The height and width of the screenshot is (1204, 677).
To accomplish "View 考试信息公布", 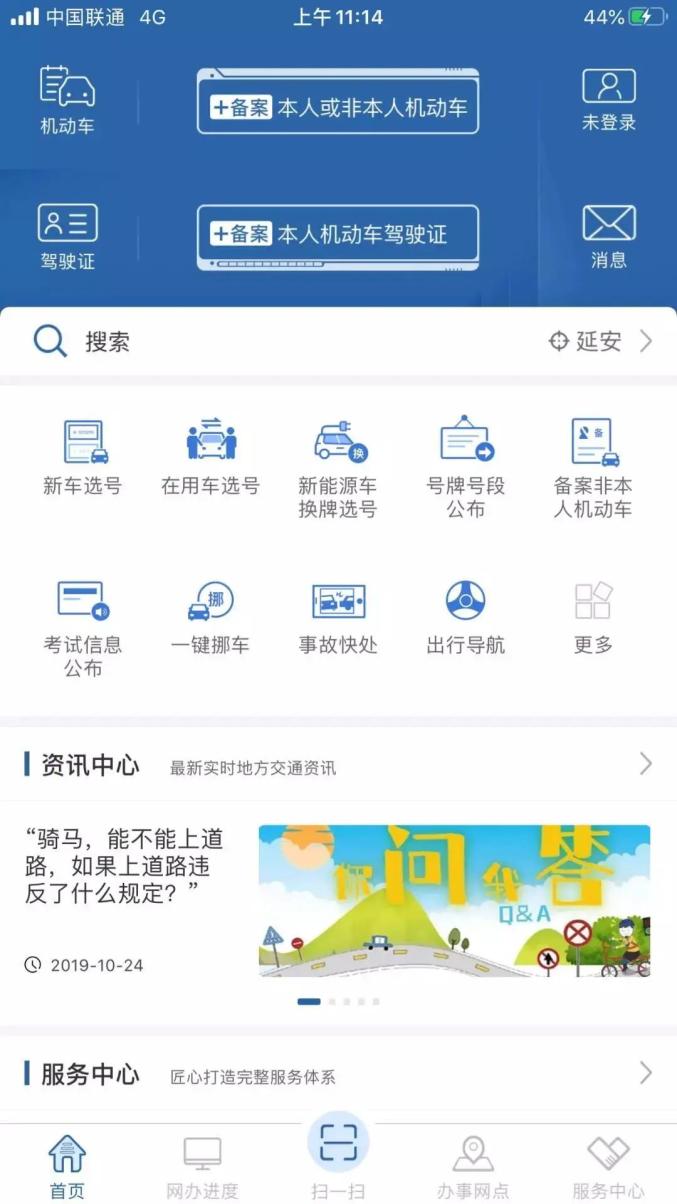I will (x=83, y=628).
